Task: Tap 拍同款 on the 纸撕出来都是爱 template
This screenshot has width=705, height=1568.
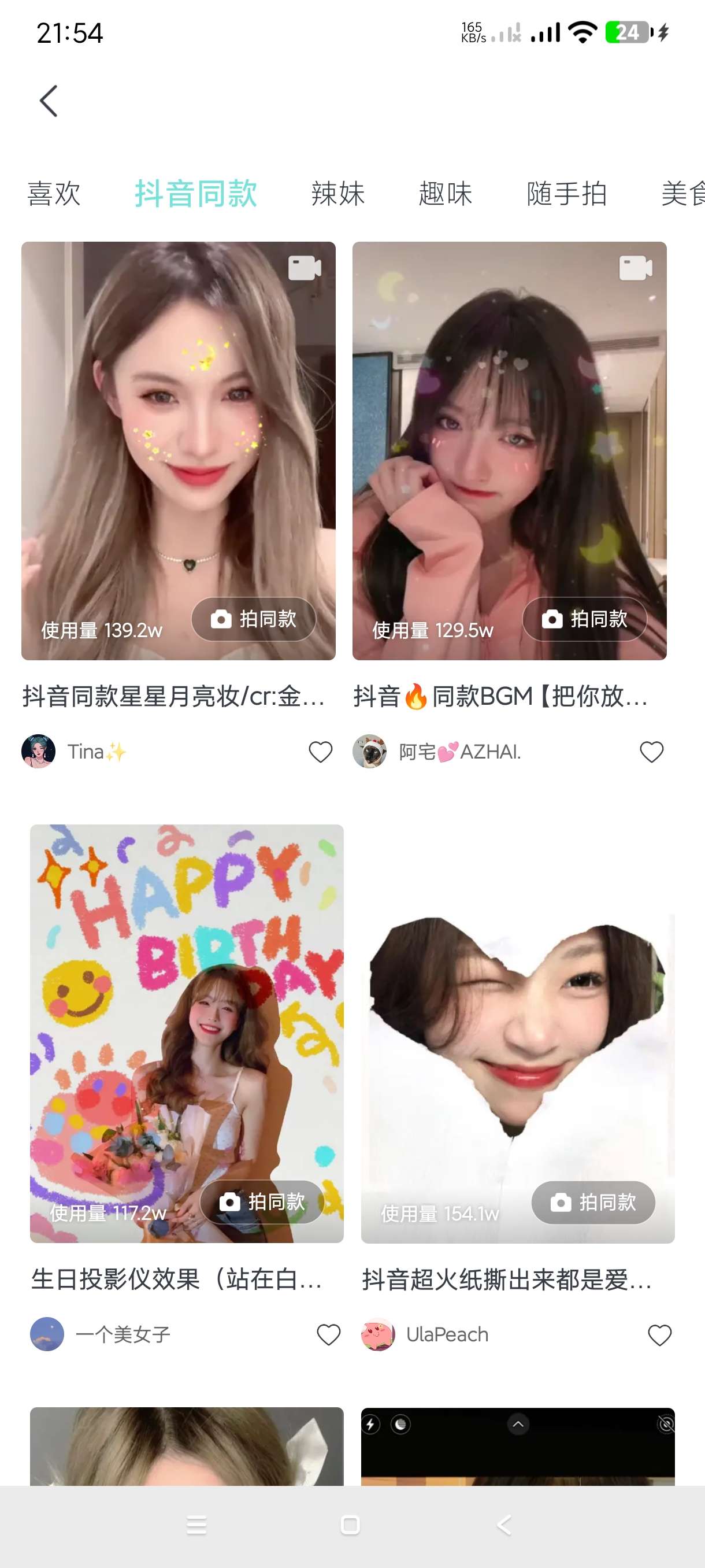Action: pyautogui.click(x=593, y=1202)
